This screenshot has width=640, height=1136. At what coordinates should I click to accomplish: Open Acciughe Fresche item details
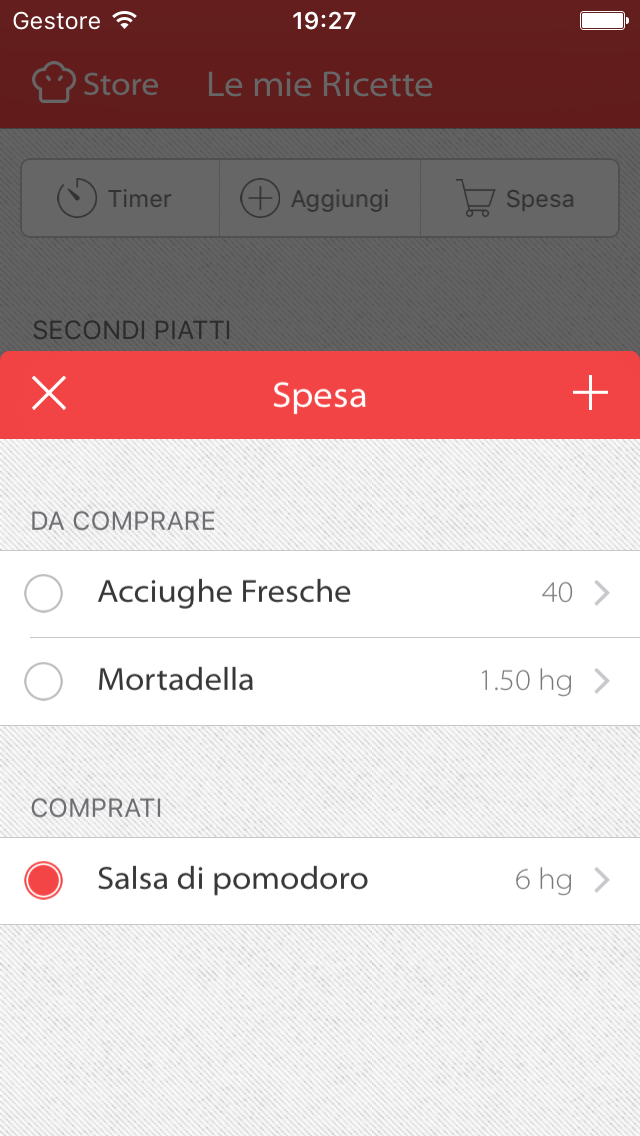point(601,593)
